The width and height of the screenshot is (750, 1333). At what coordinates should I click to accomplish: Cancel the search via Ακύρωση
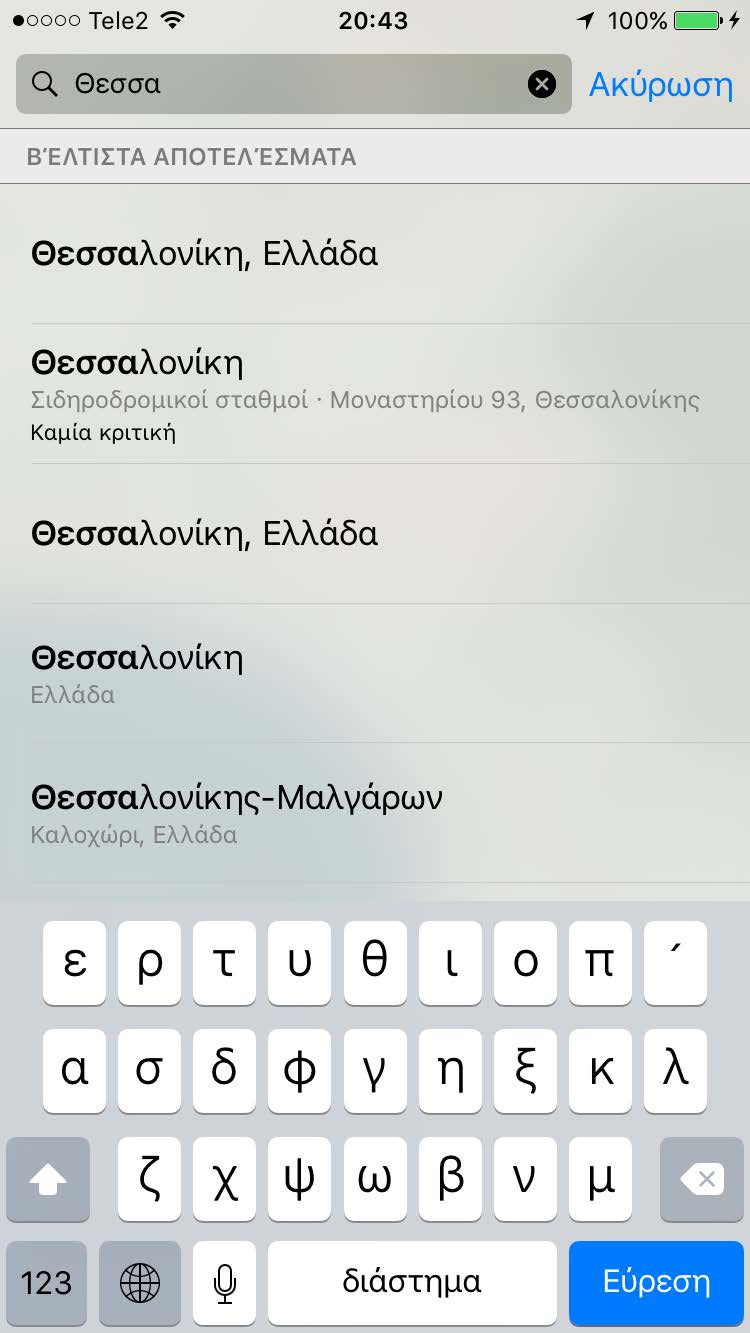pyautogui.click(x=661, y=84)
